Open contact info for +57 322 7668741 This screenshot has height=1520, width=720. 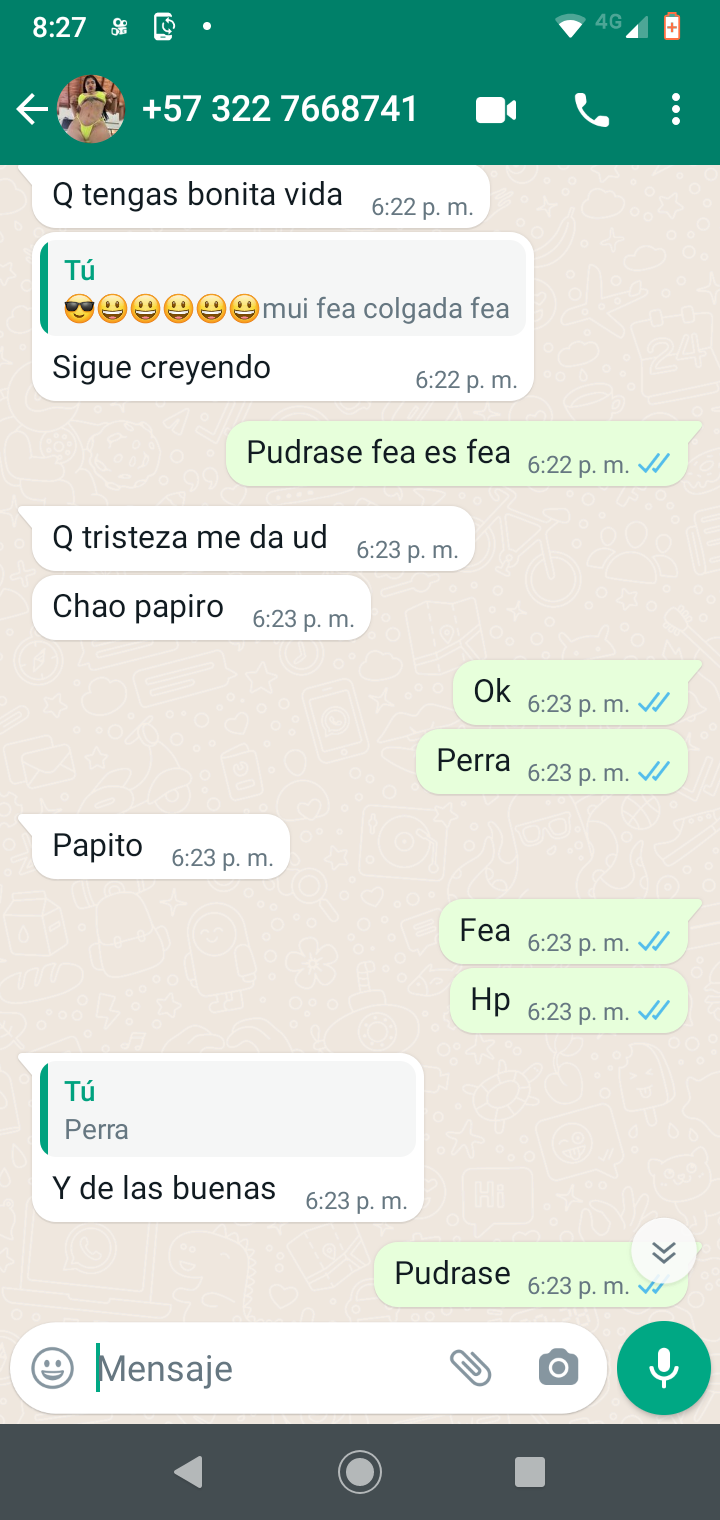[x=280, y=109]
